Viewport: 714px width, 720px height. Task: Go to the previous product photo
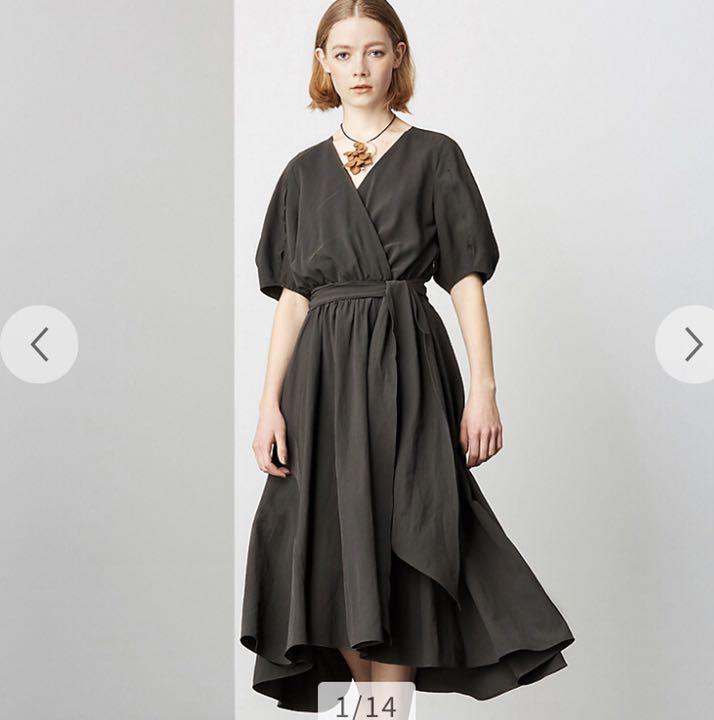[38, 344]
